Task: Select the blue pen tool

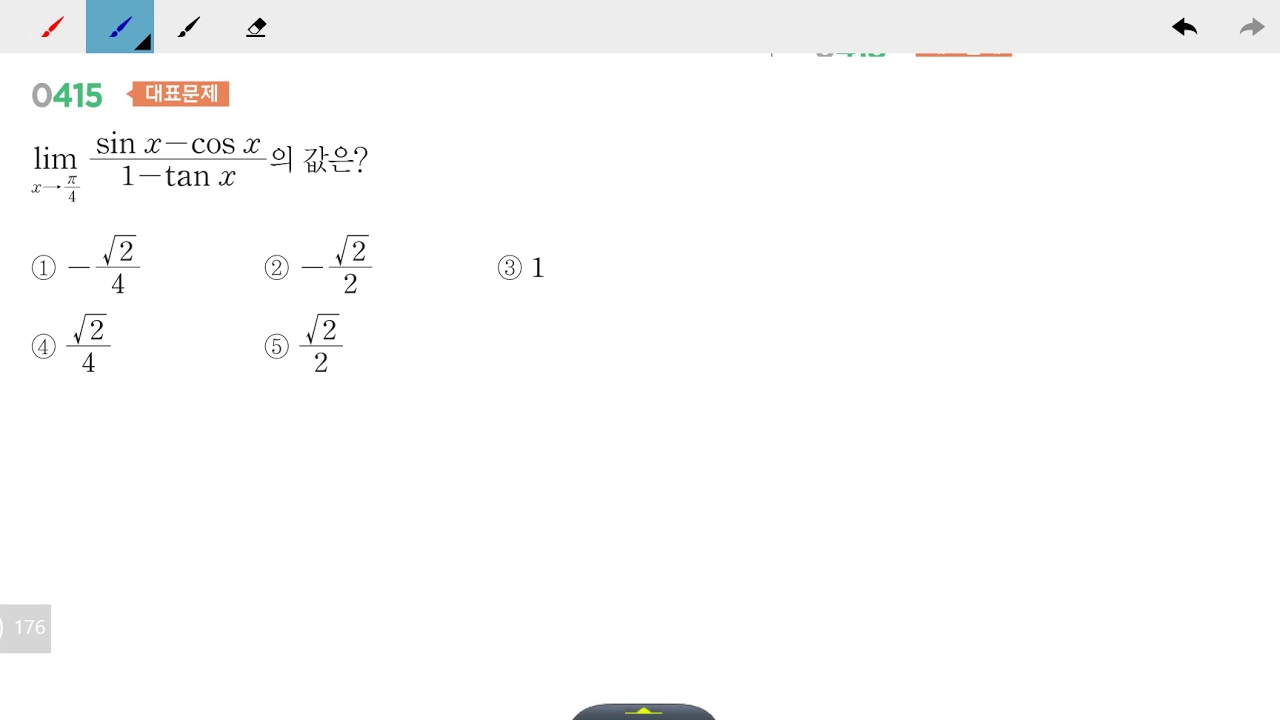Action: pyautogui.click(x=120, y=27)
